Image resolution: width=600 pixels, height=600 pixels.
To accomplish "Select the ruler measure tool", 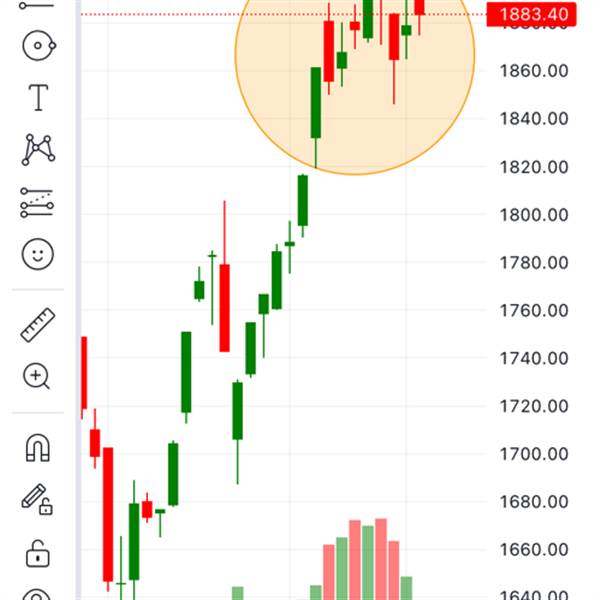I will pos(38,325).
